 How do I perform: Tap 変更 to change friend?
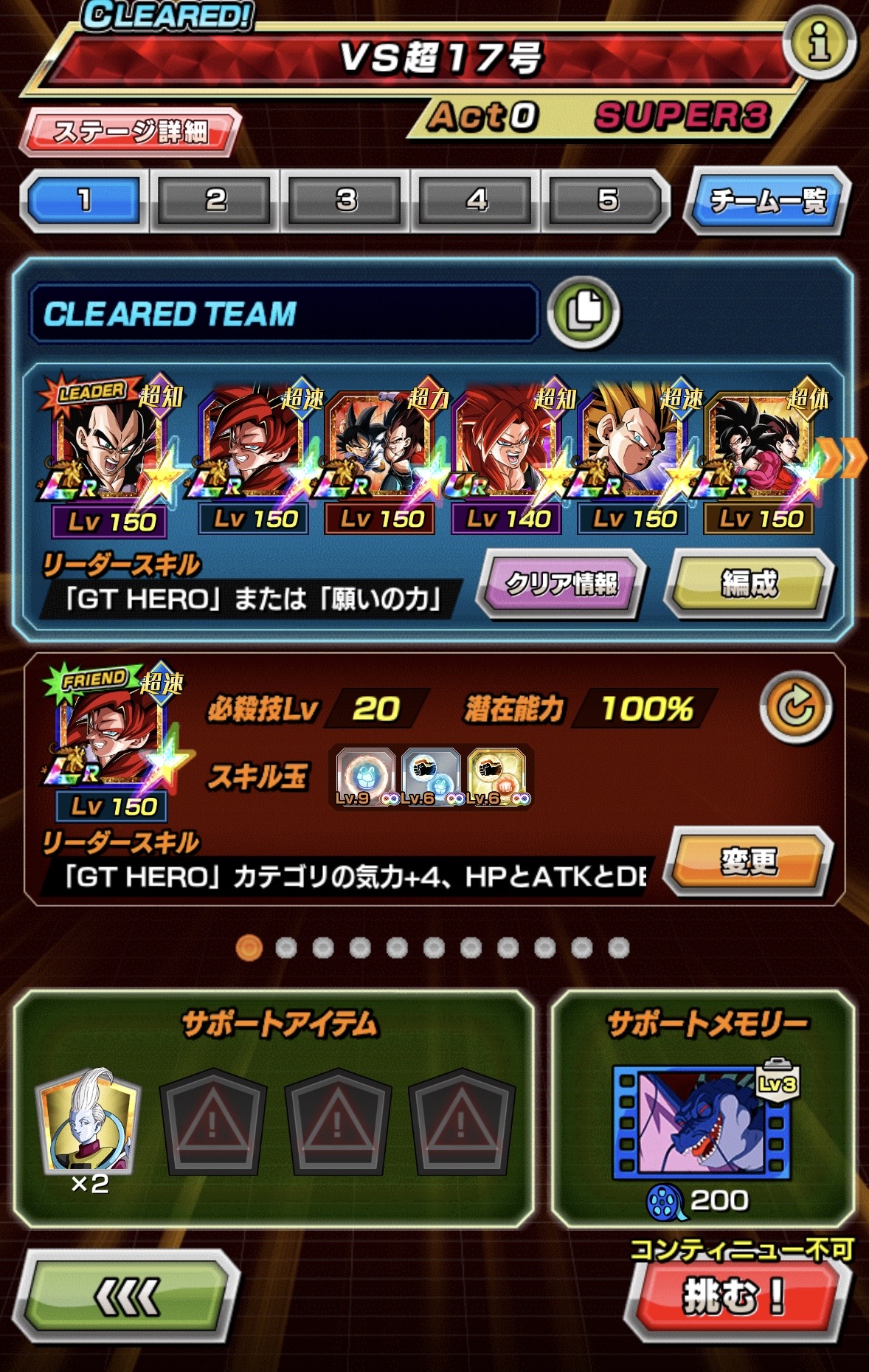tap(748, 861)
